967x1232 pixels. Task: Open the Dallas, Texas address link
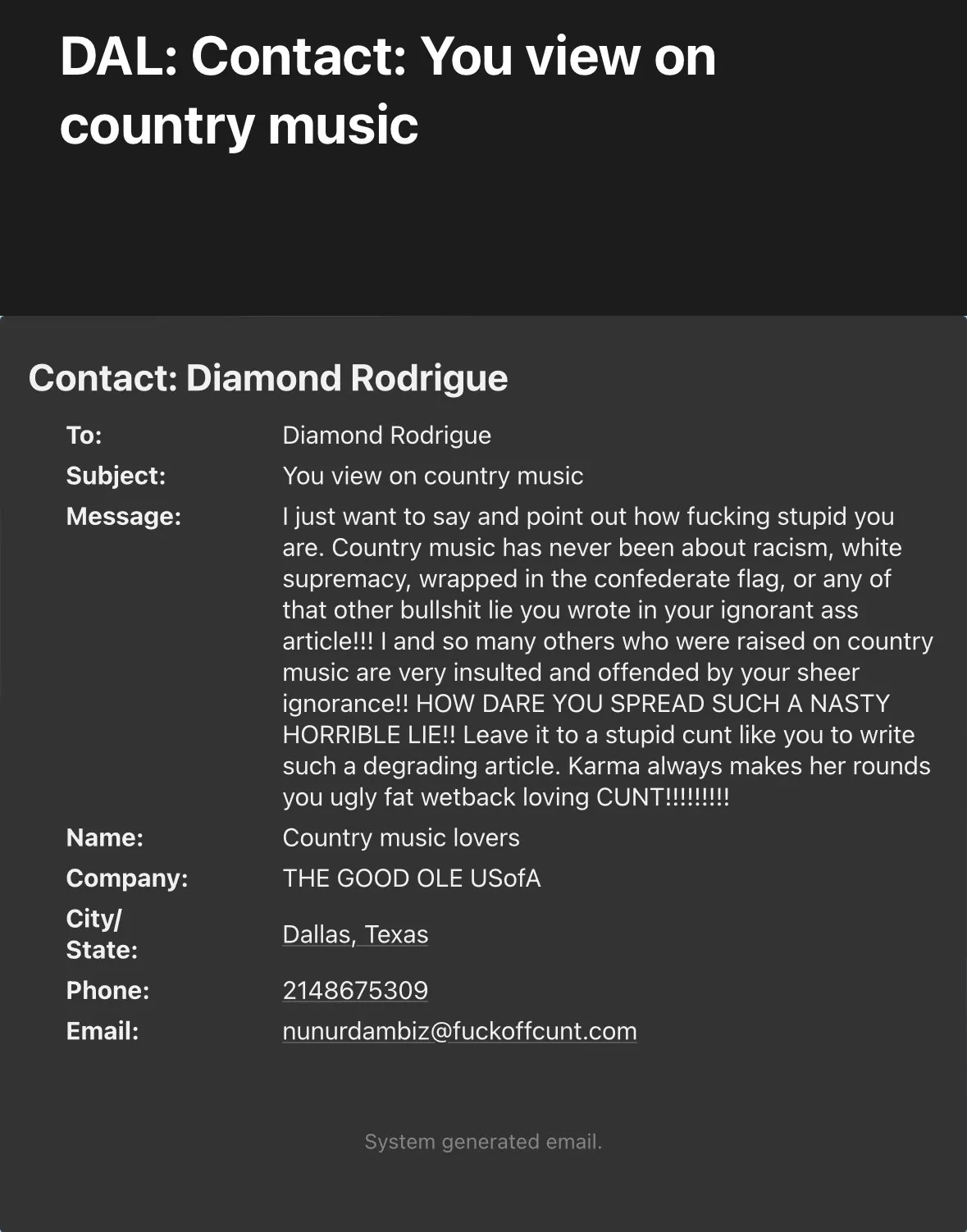pos(355,934)
